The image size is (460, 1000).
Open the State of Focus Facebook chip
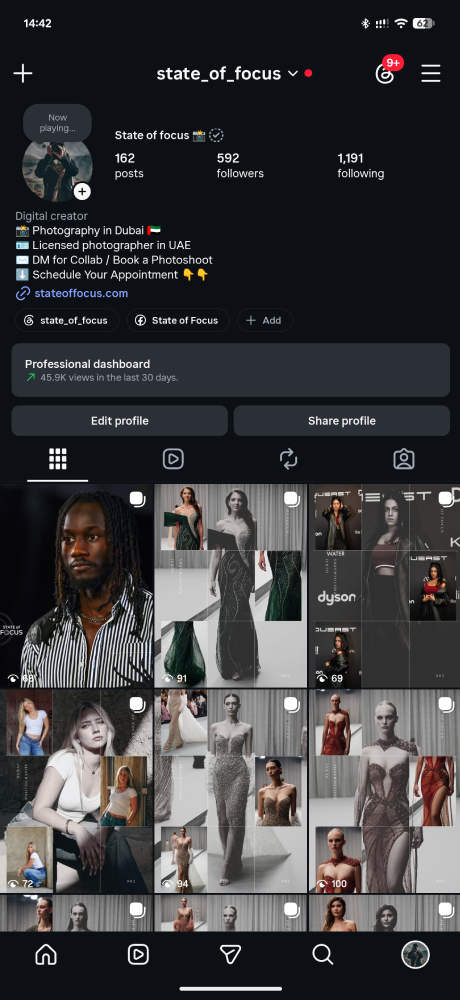point(178,320)
